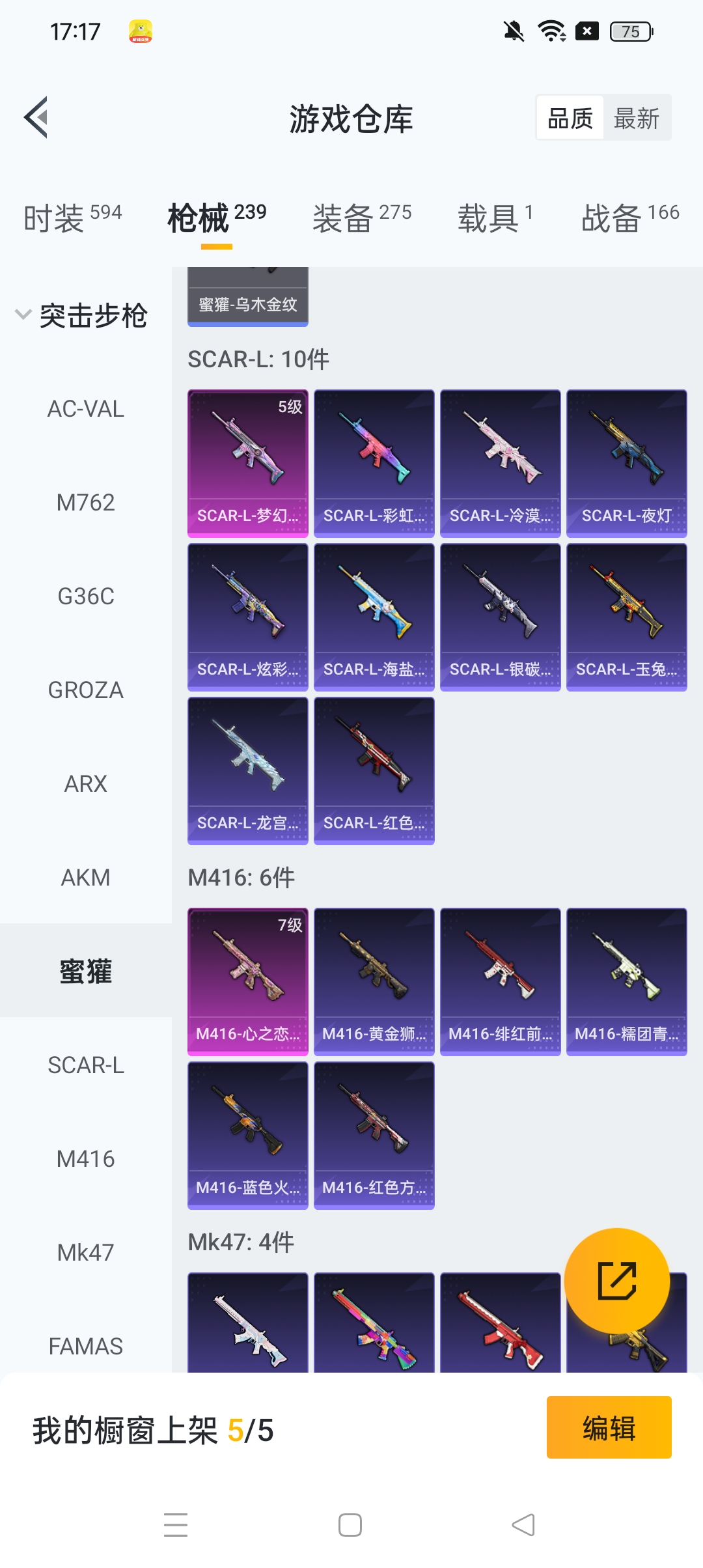View the SCAR-L-海盐 skin
703x1568 pixels.
click(374, 617)
